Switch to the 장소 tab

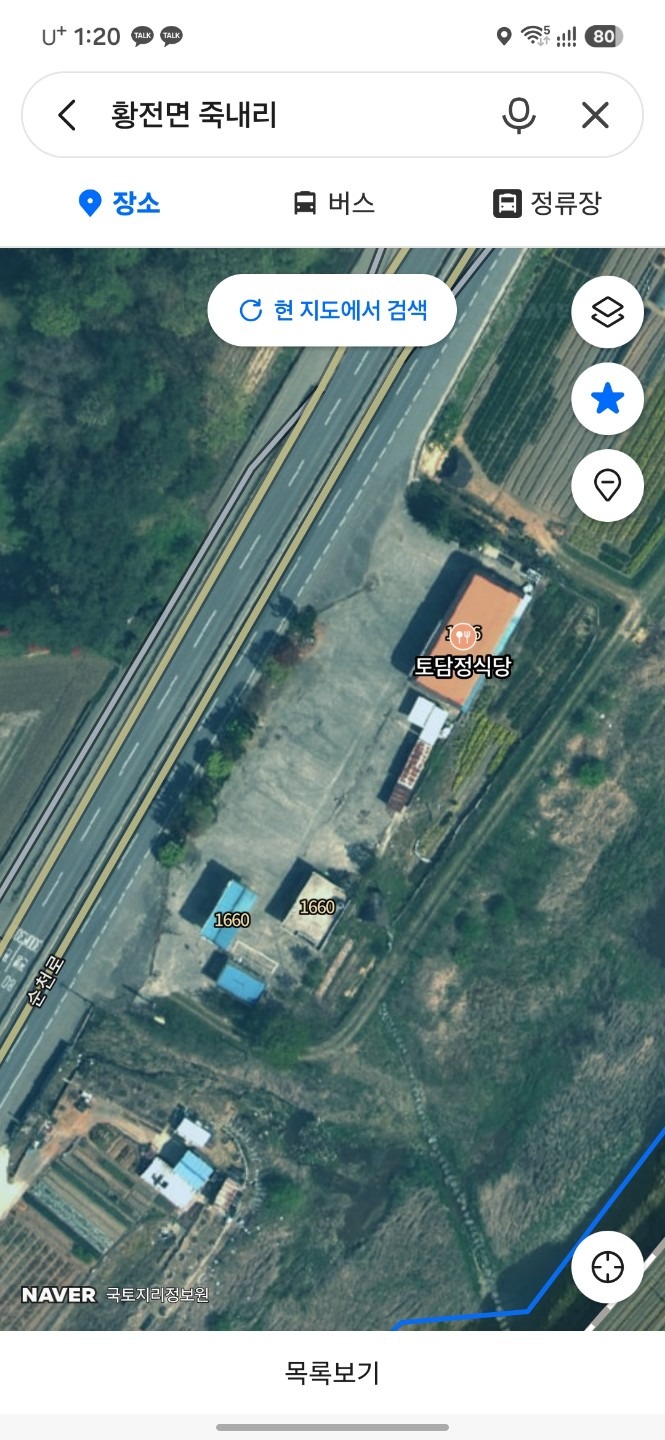tap(119, 204)
